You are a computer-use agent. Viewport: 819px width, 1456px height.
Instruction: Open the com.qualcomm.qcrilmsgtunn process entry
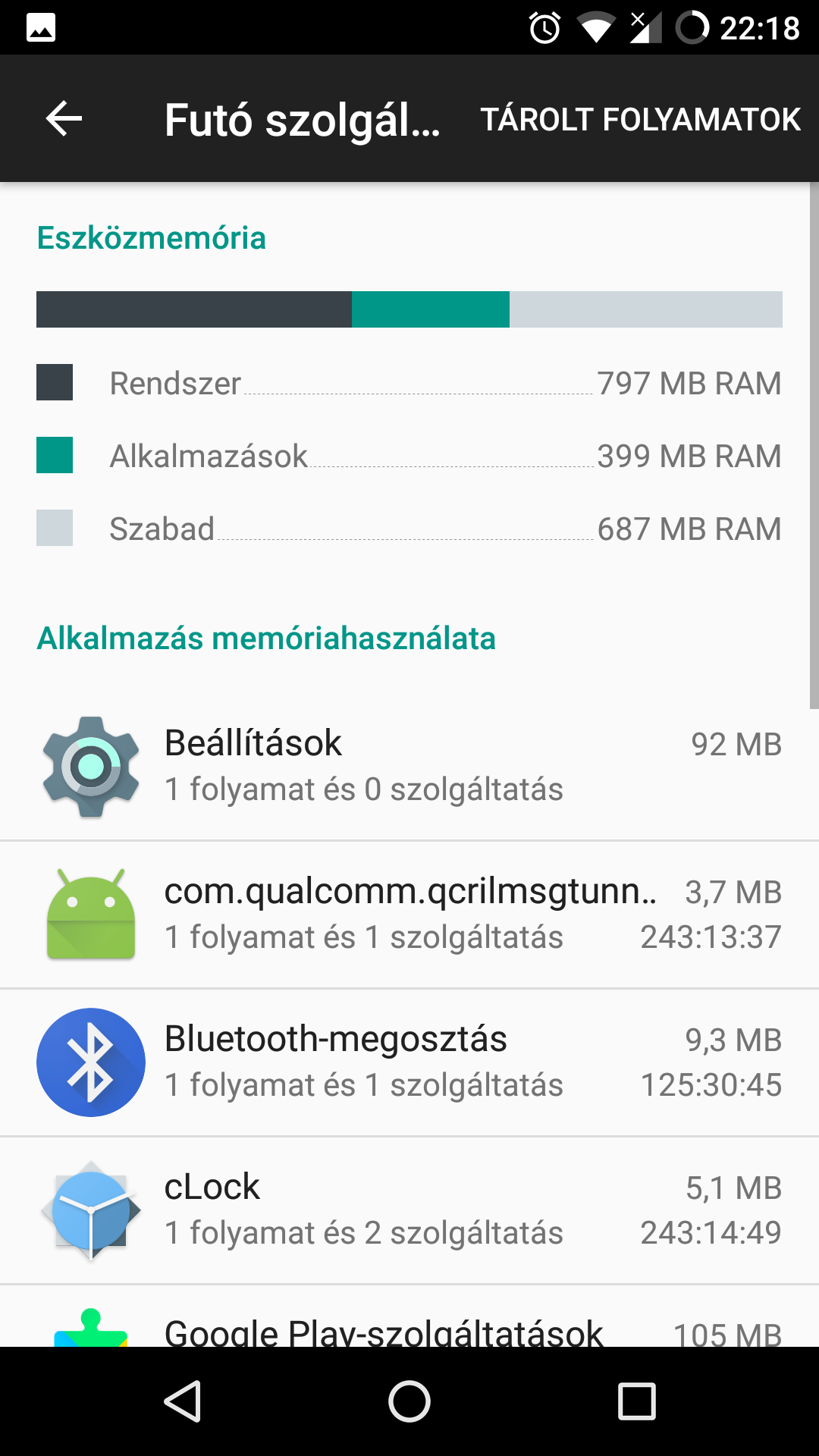(x=409, y=915)
